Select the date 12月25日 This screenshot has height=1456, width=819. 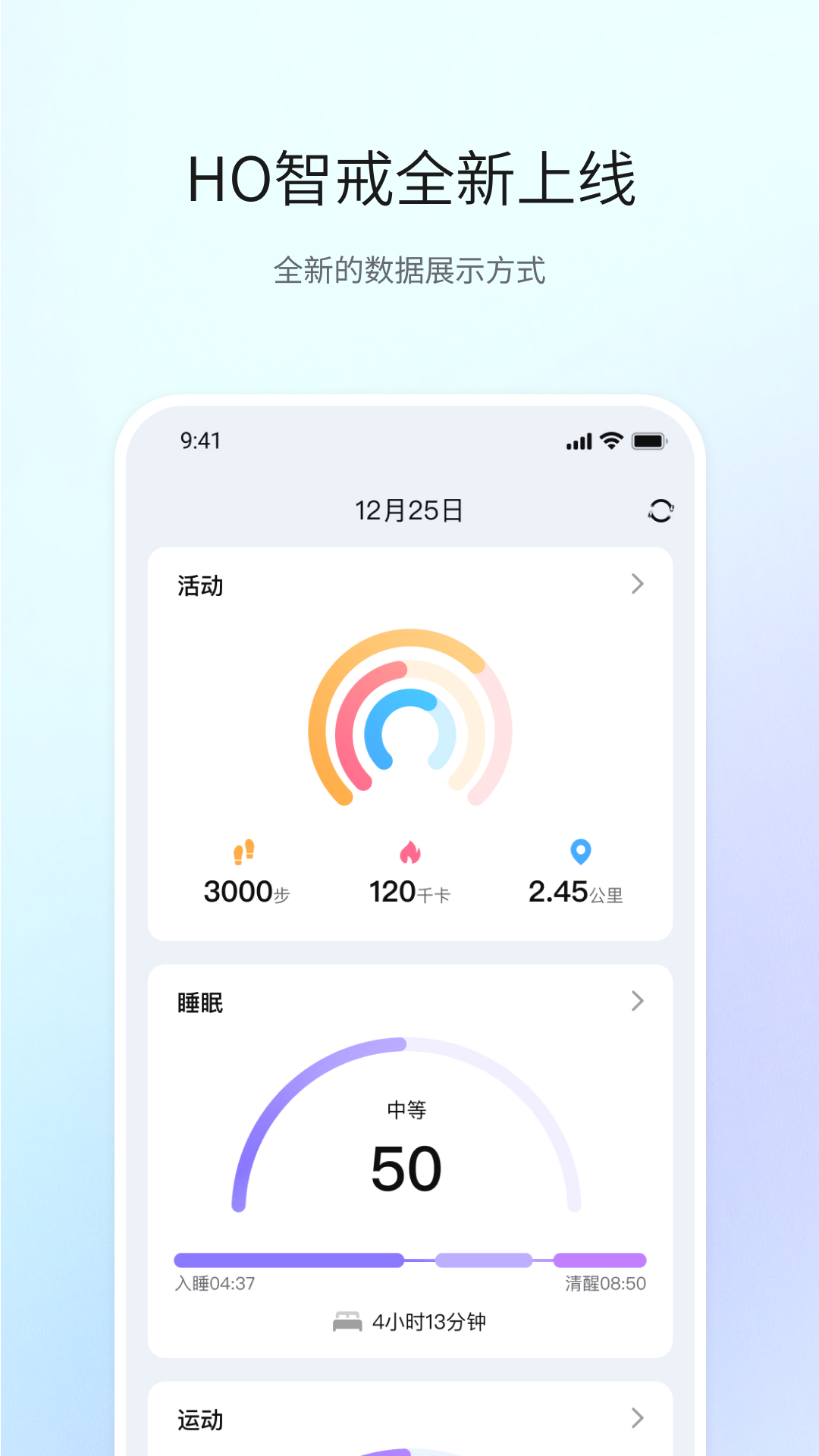point(409,511)
